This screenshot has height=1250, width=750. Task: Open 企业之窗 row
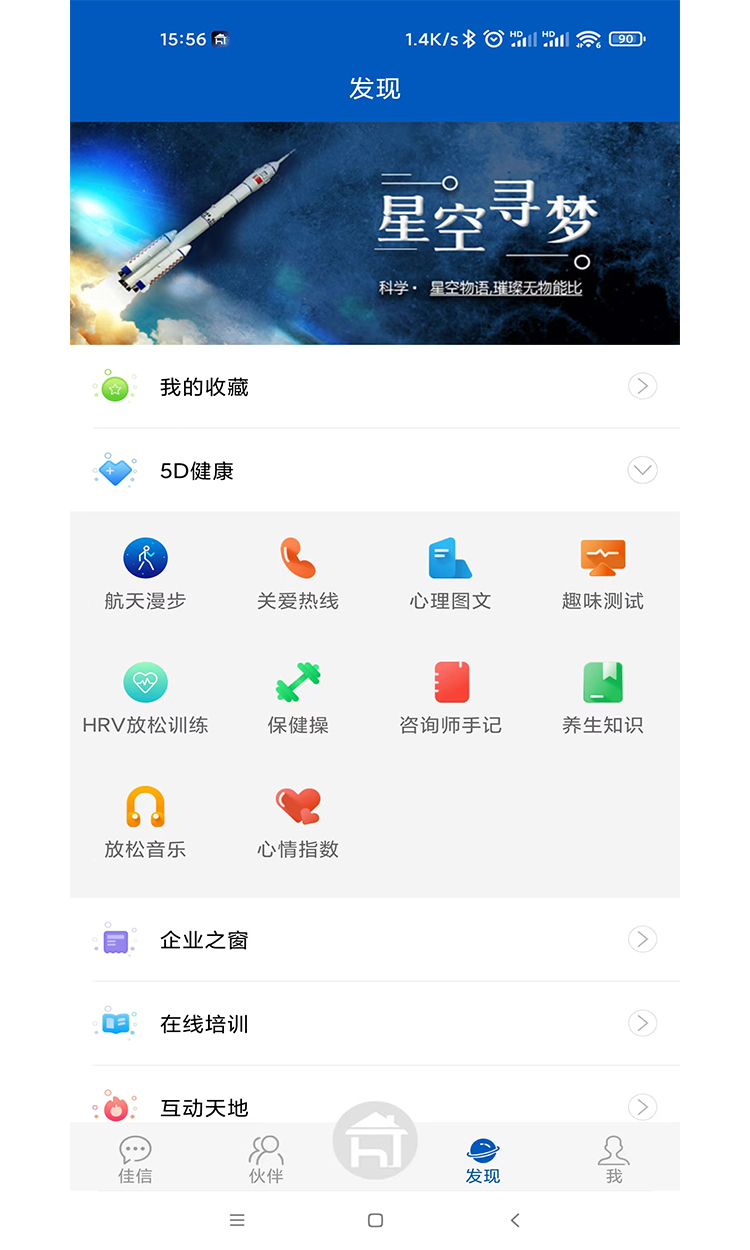[375, 940]
